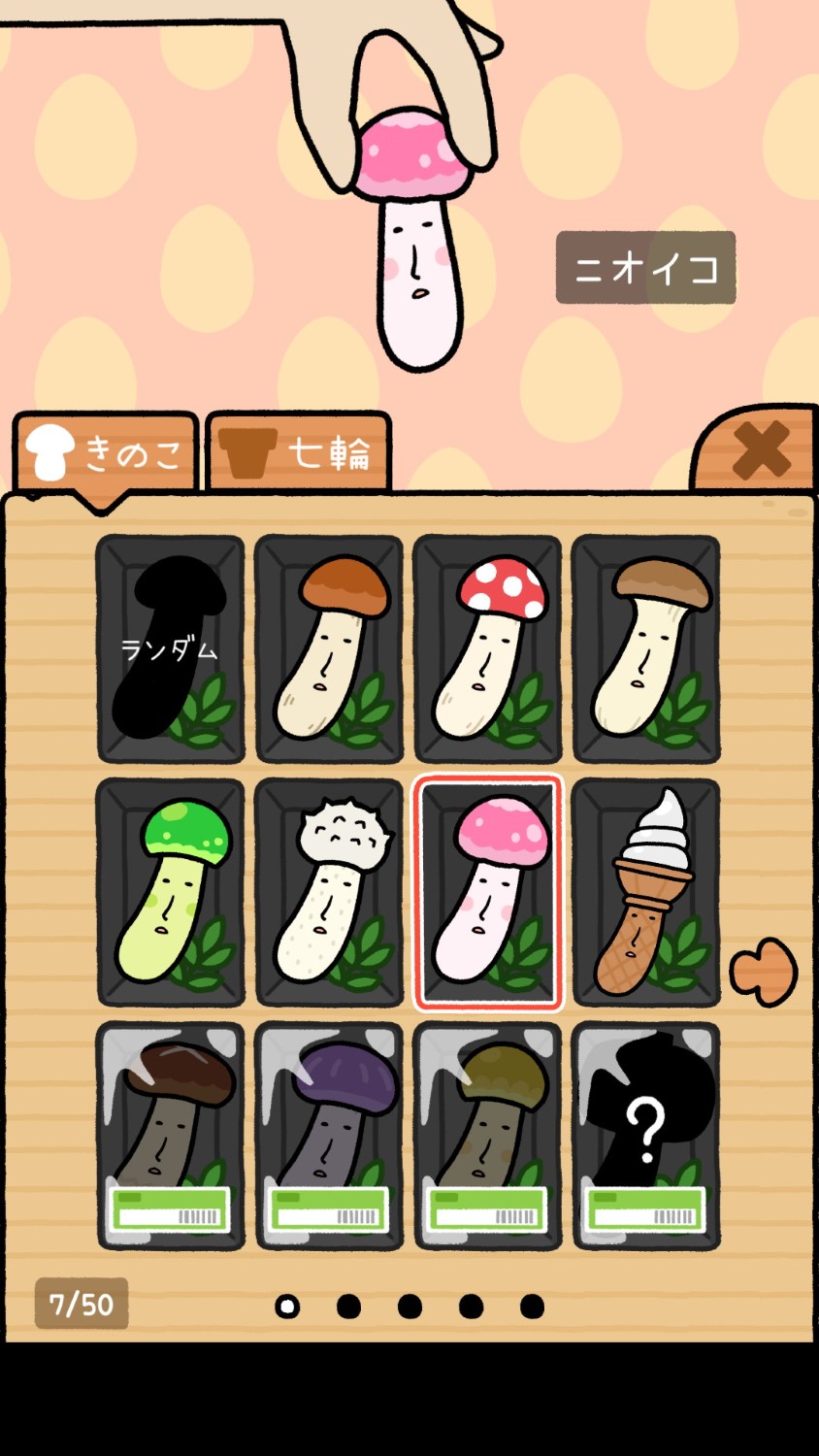The width and height of the screenshot is (819, 1456).
Task: Choose the orange-brown capped mushroom
Action: (x=329, y=649)
